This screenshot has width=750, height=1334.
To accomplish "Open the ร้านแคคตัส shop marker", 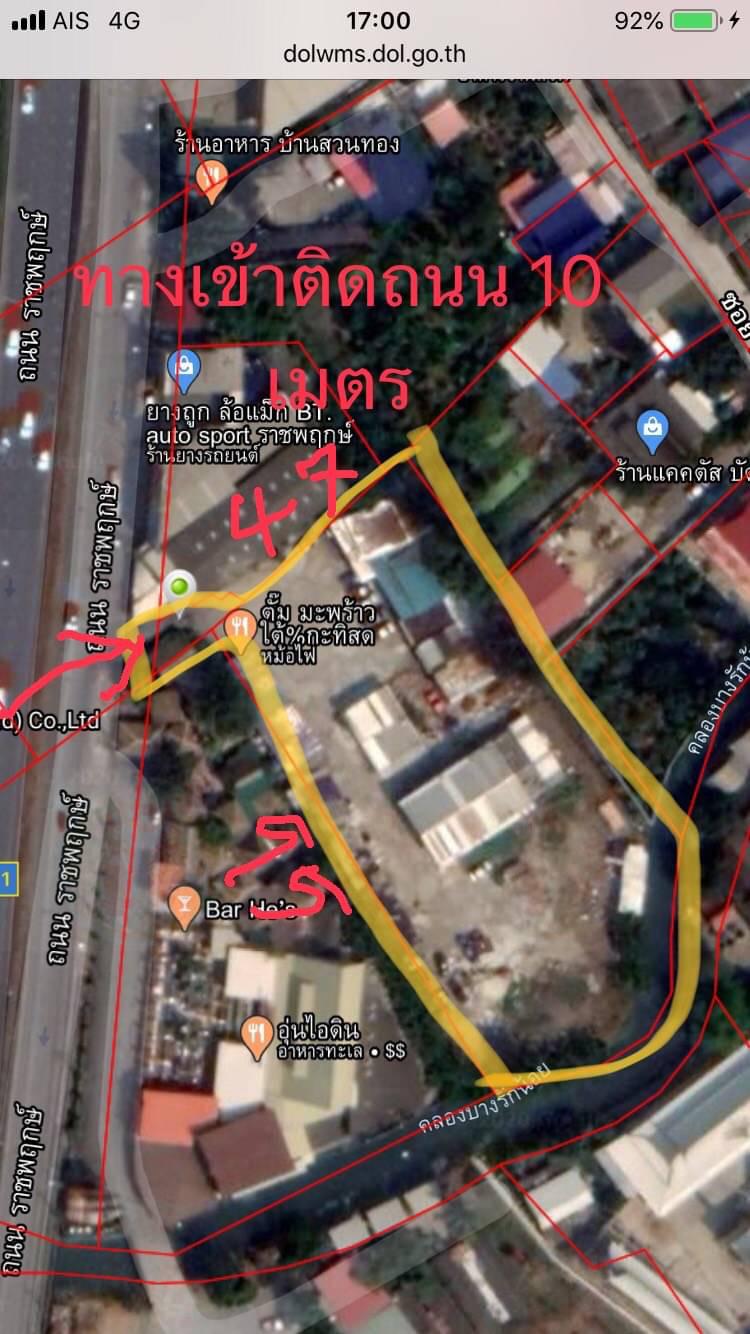I will [x=653, y=431].
